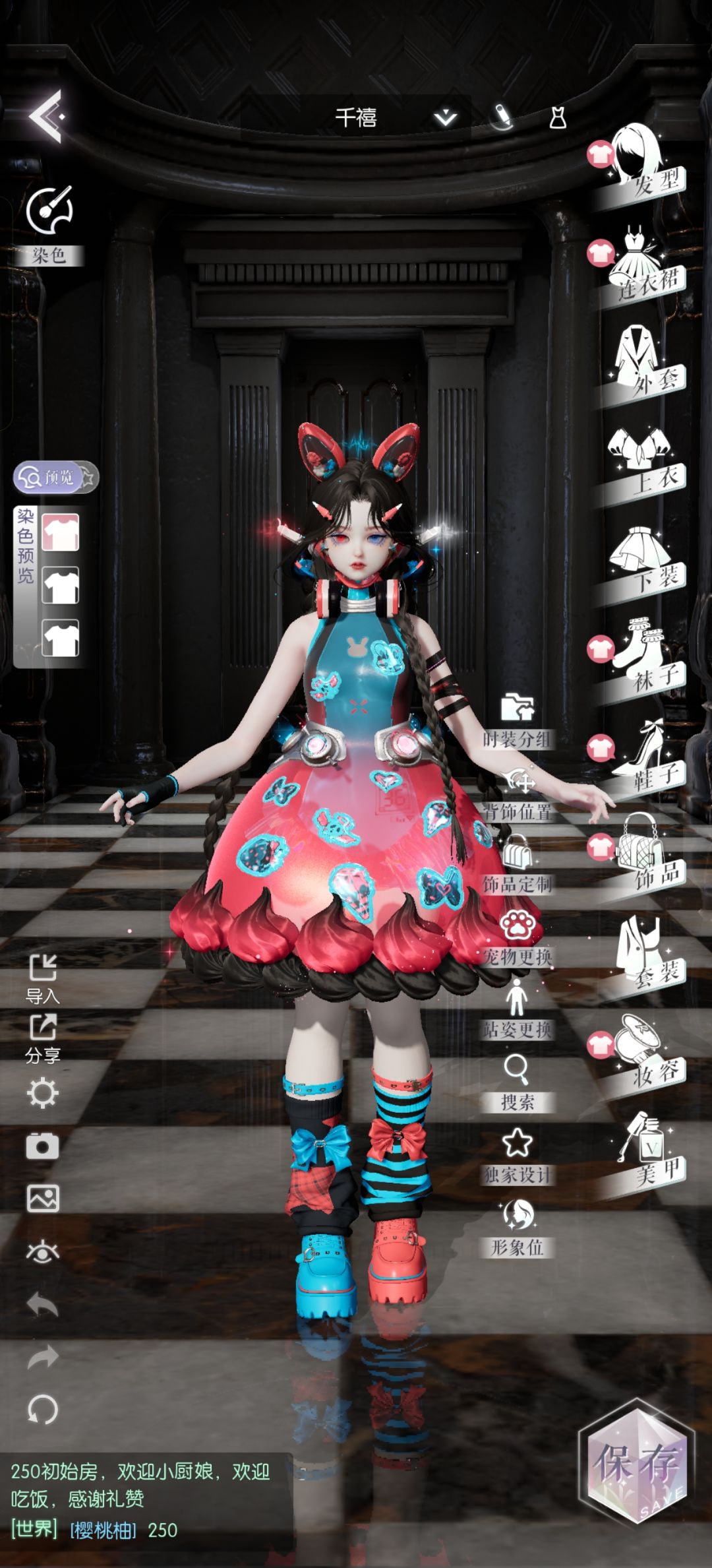Undo the last change
The width and height of the screenshot is (712, 1568).
(43, 1304)
